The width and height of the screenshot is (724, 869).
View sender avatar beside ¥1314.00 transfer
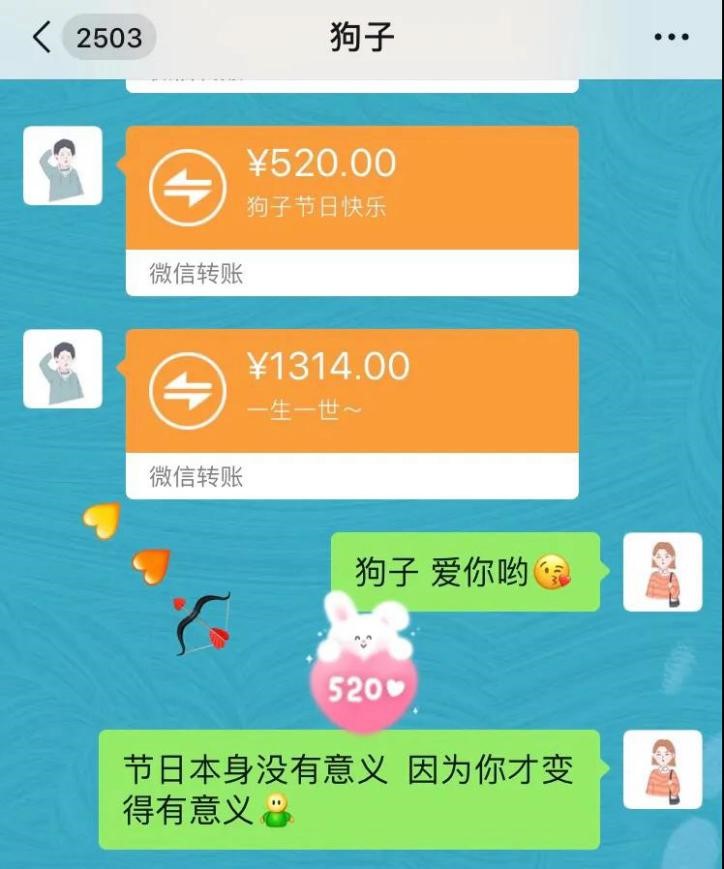point(62,369)
